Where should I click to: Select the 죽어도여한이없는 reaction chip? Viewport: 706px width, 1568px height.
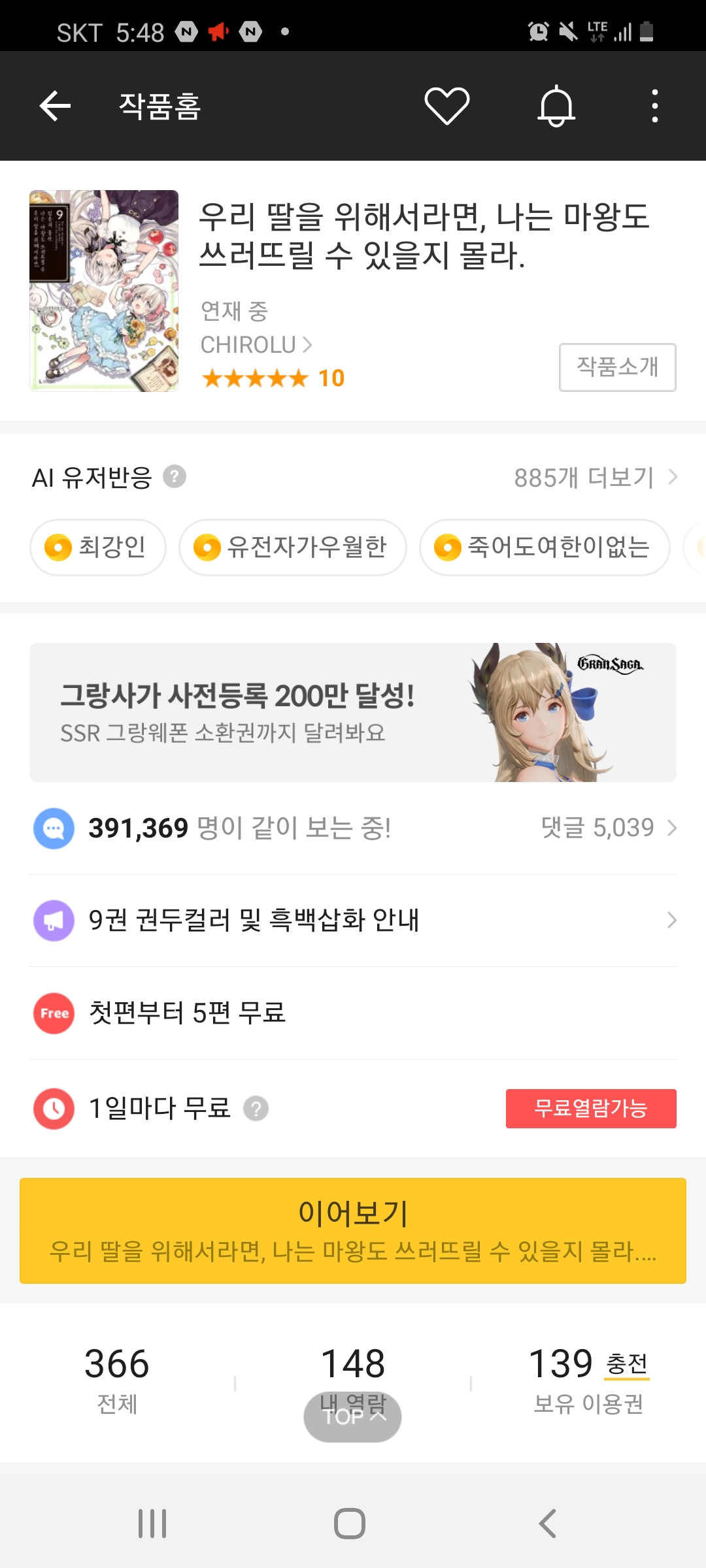tap(545, 547)
